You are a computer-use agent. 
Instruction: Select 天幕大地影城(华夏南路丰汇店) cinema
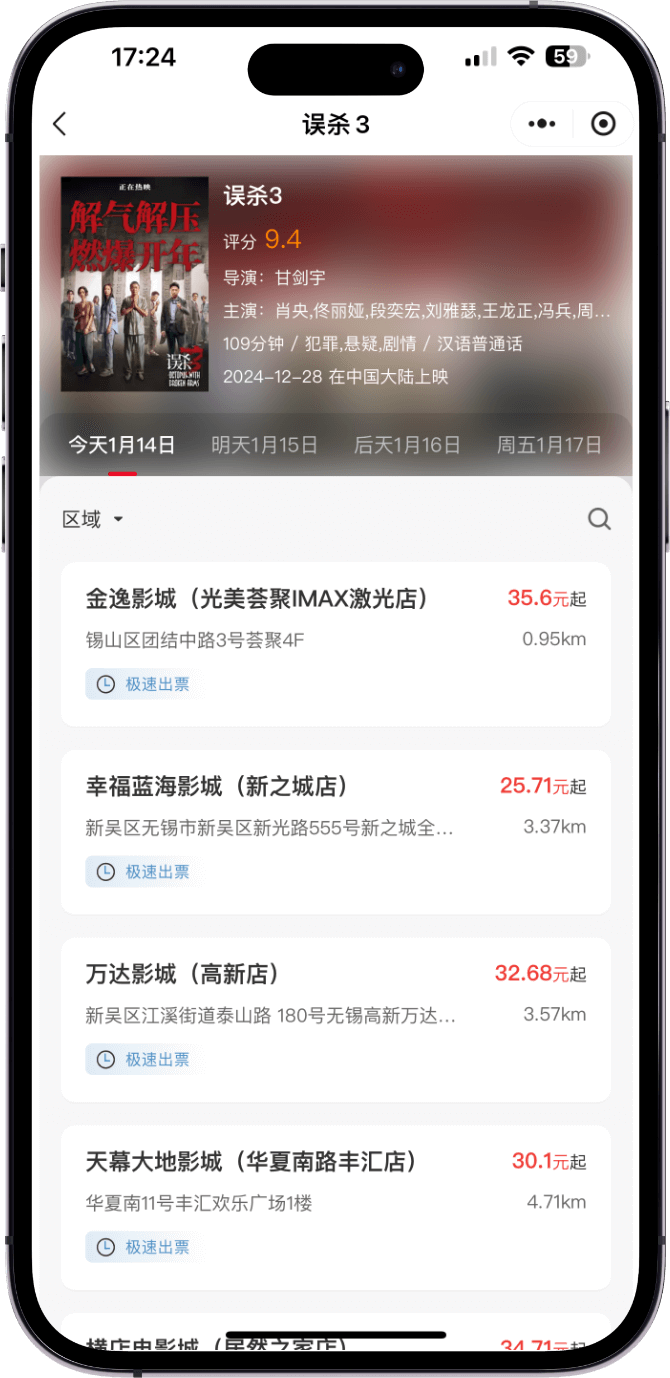[x=336, y=1206]
